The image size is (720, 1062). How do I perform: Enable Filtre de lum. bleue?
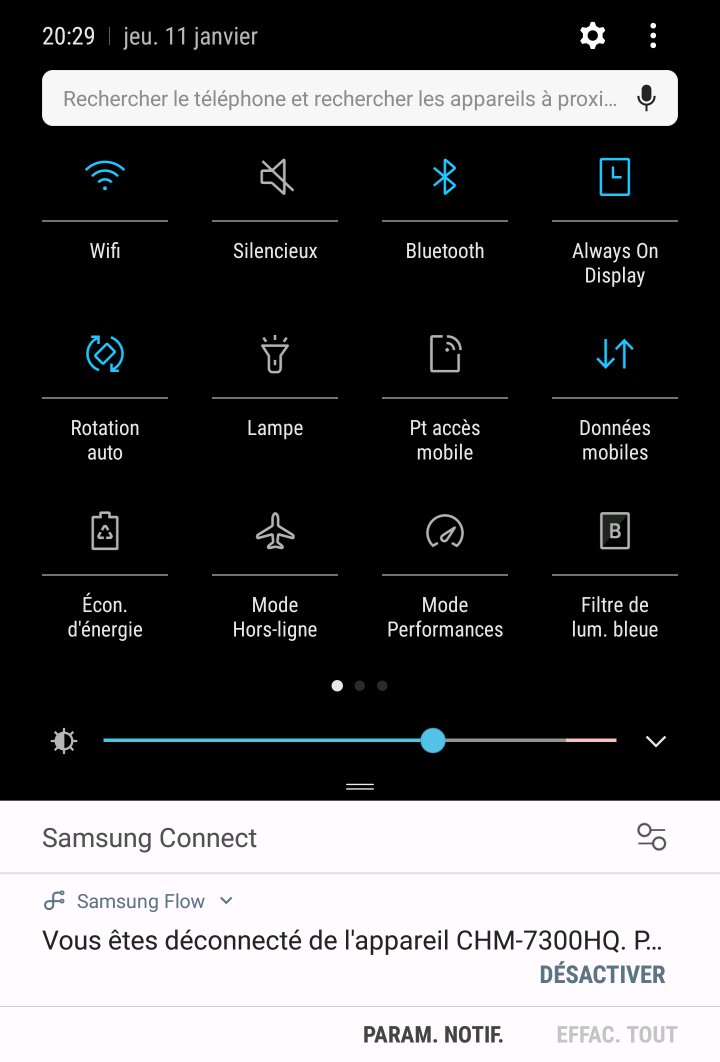pos(615,531)
